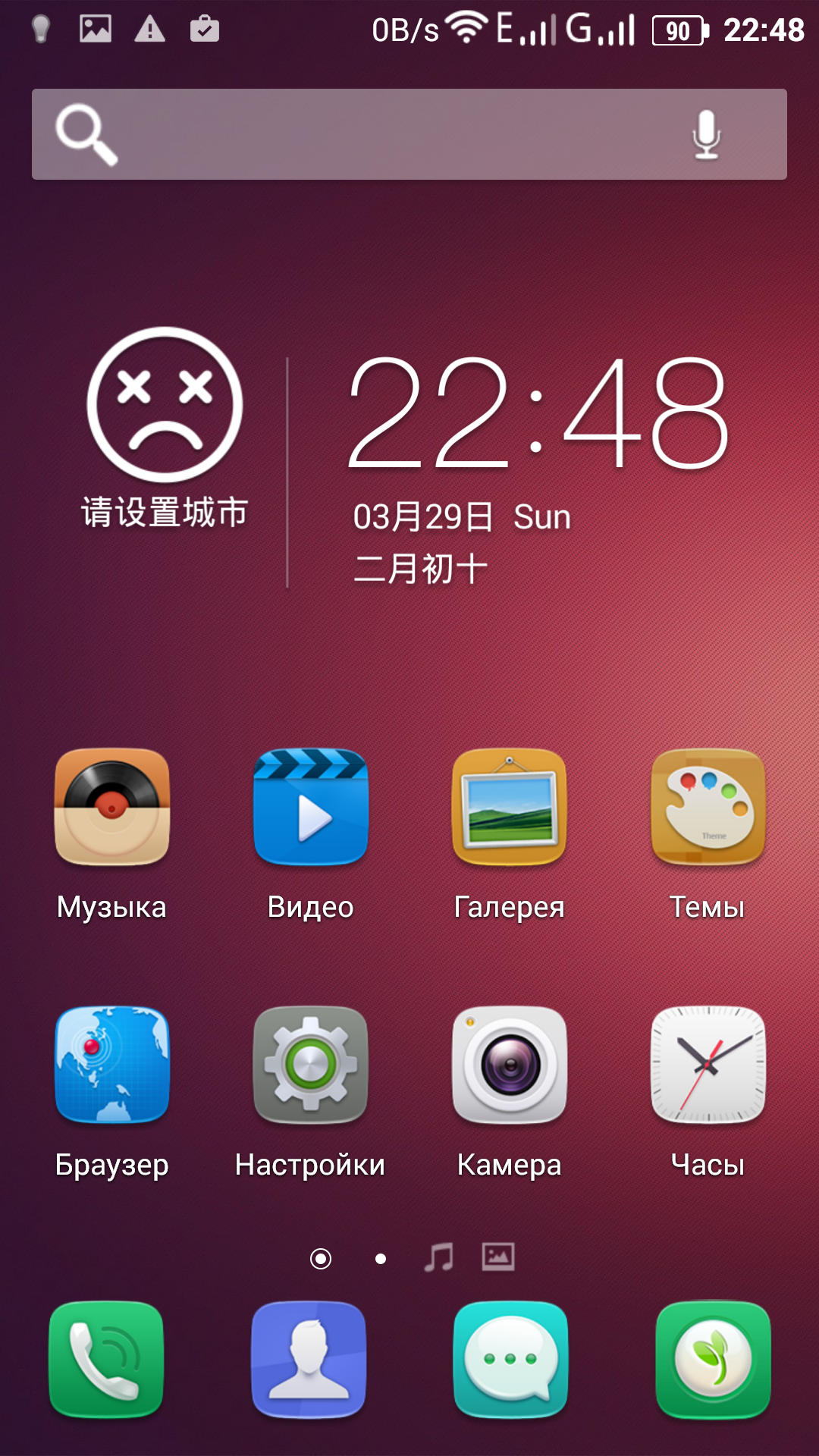This screenshot has width=819, height=1456.
Task: Jump to the music page indicator
Action: click(439, 1257)
